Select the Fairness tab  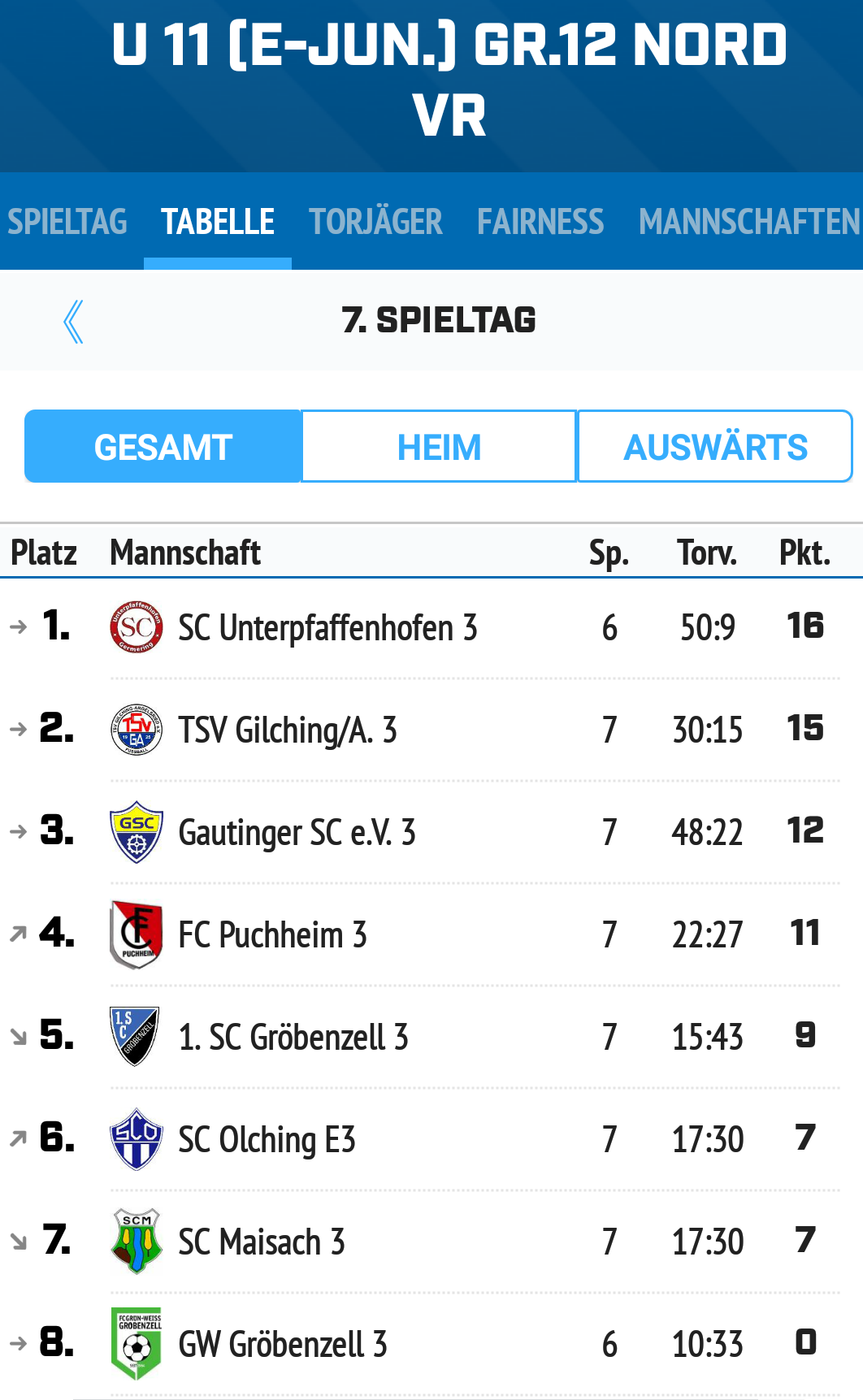(540, 222)
